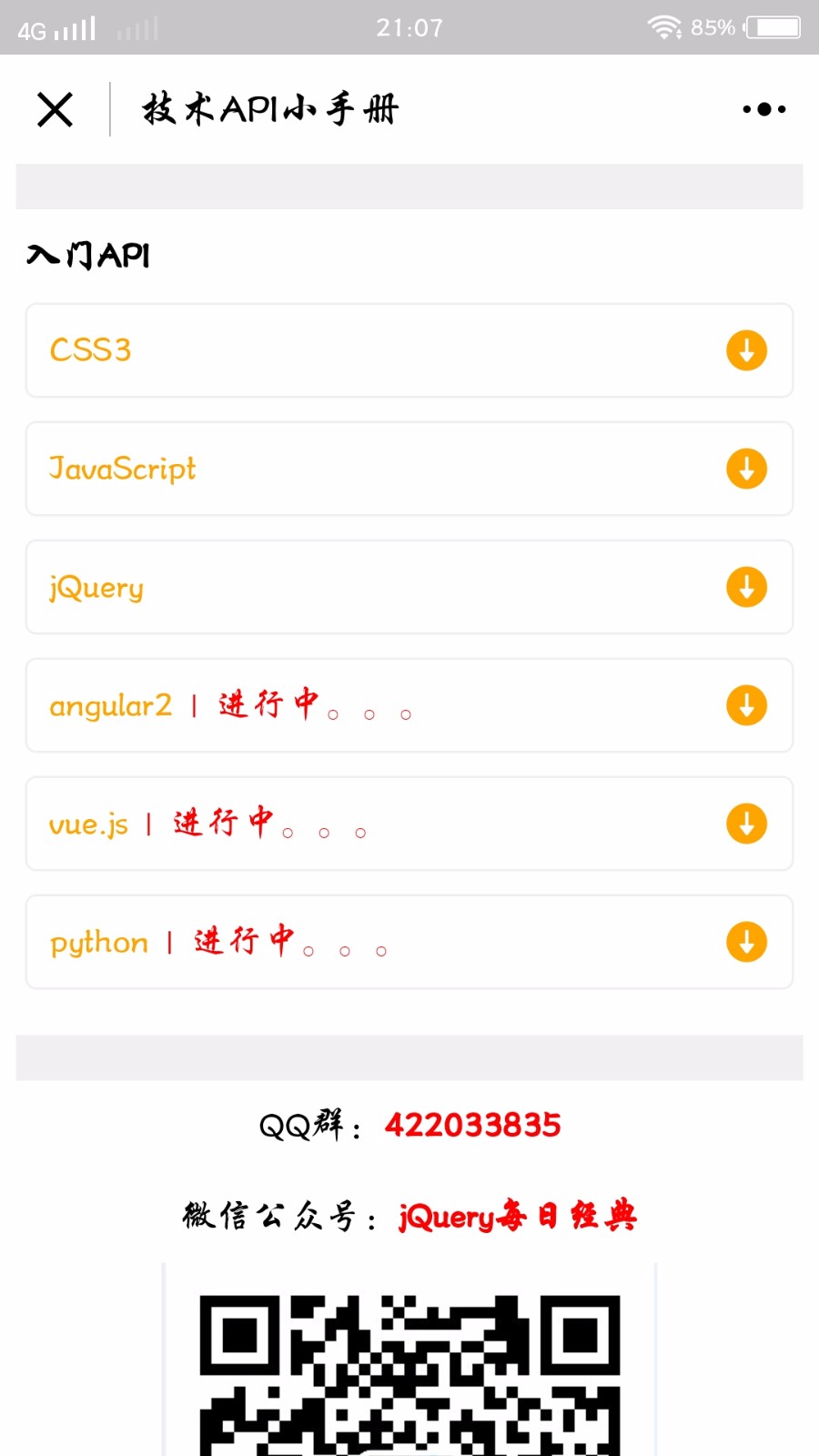Open the python API entry
Viewport: 819px width, 1456px height.
409,942
